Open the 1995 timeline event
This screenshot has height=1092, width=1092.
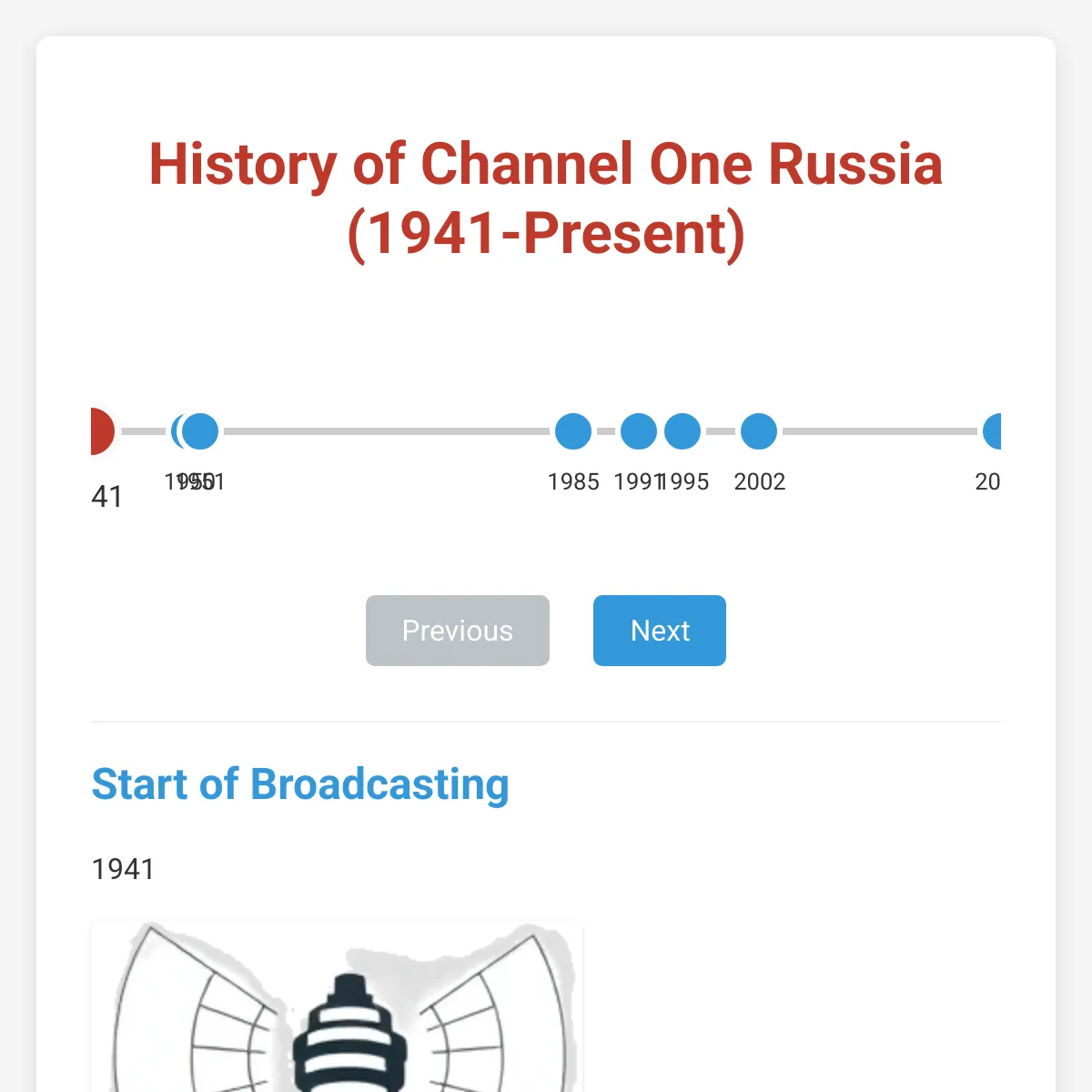682,431
